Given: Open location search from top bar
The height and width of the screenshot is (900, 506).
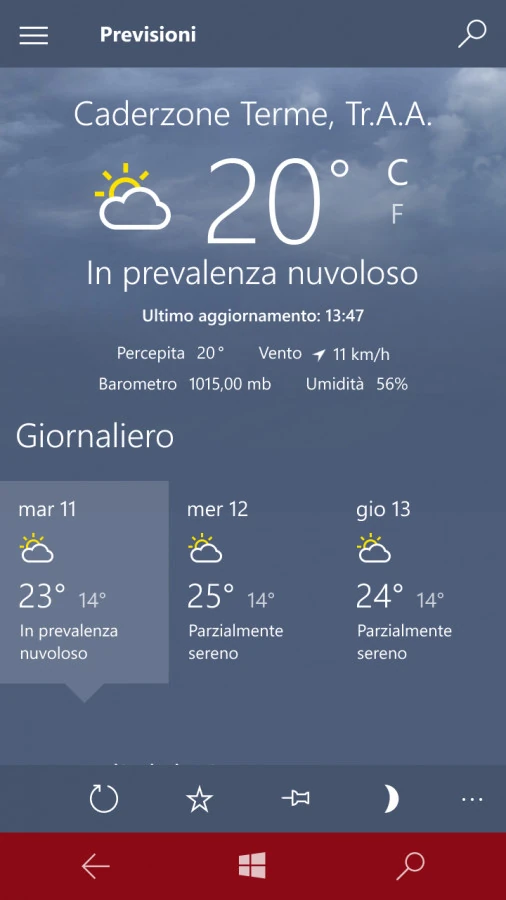Looking at the screenshot, I should [x=472, y=34].
